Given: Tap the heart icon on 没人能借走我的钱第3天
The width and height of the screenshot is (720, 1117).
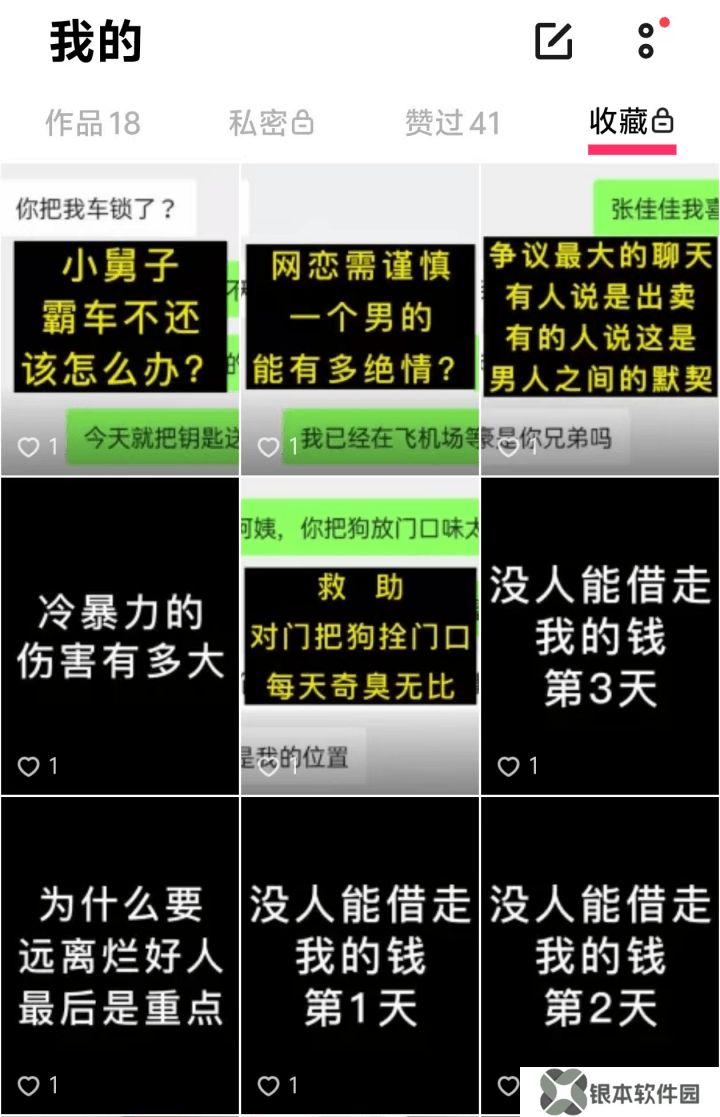Looking at the screenshot, I should pyautogui.click(x=510, y=766).
